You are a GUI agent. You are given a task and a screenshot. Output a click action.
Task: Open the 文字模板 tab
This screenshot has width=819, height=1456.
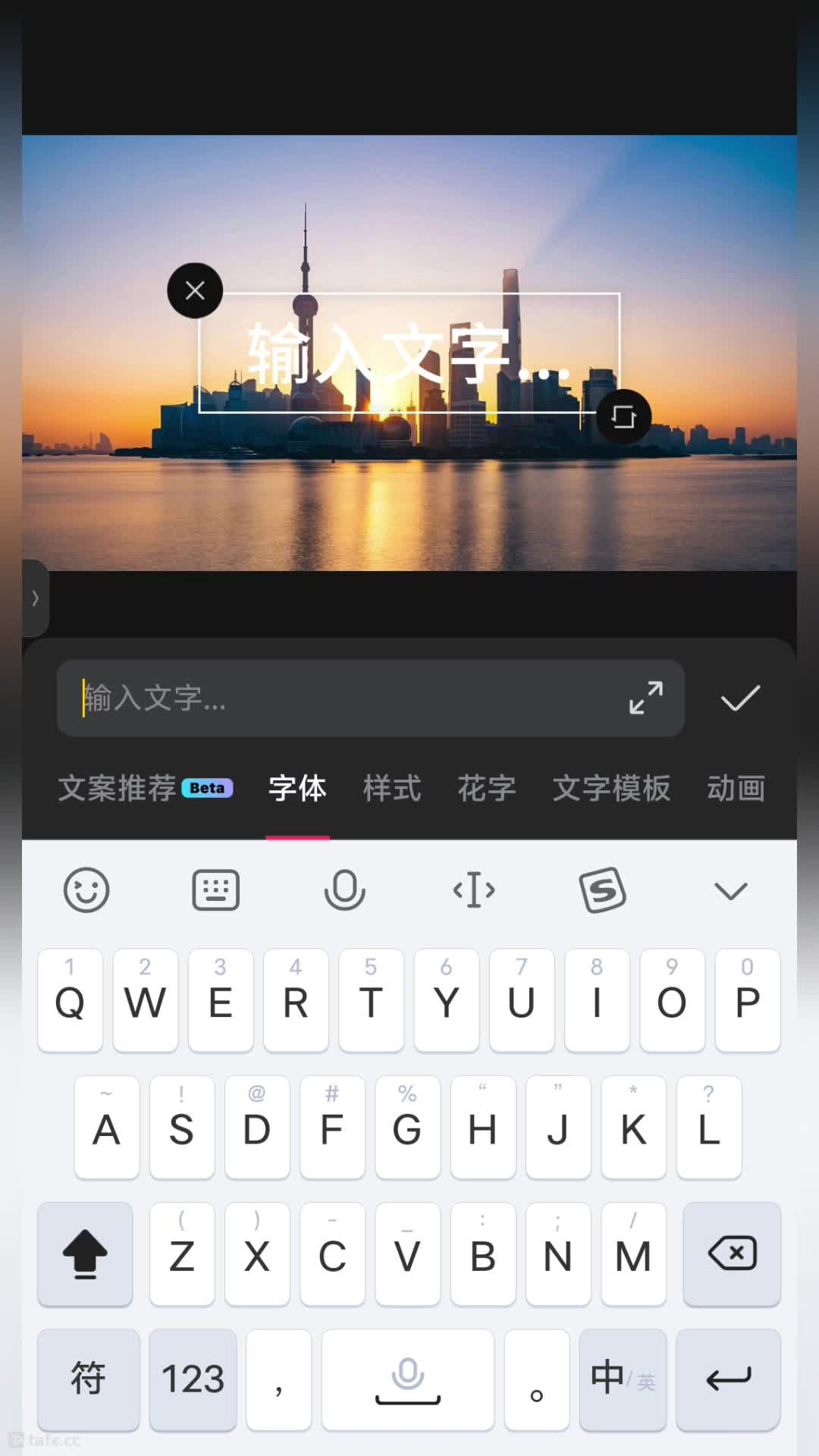point(611,789)
